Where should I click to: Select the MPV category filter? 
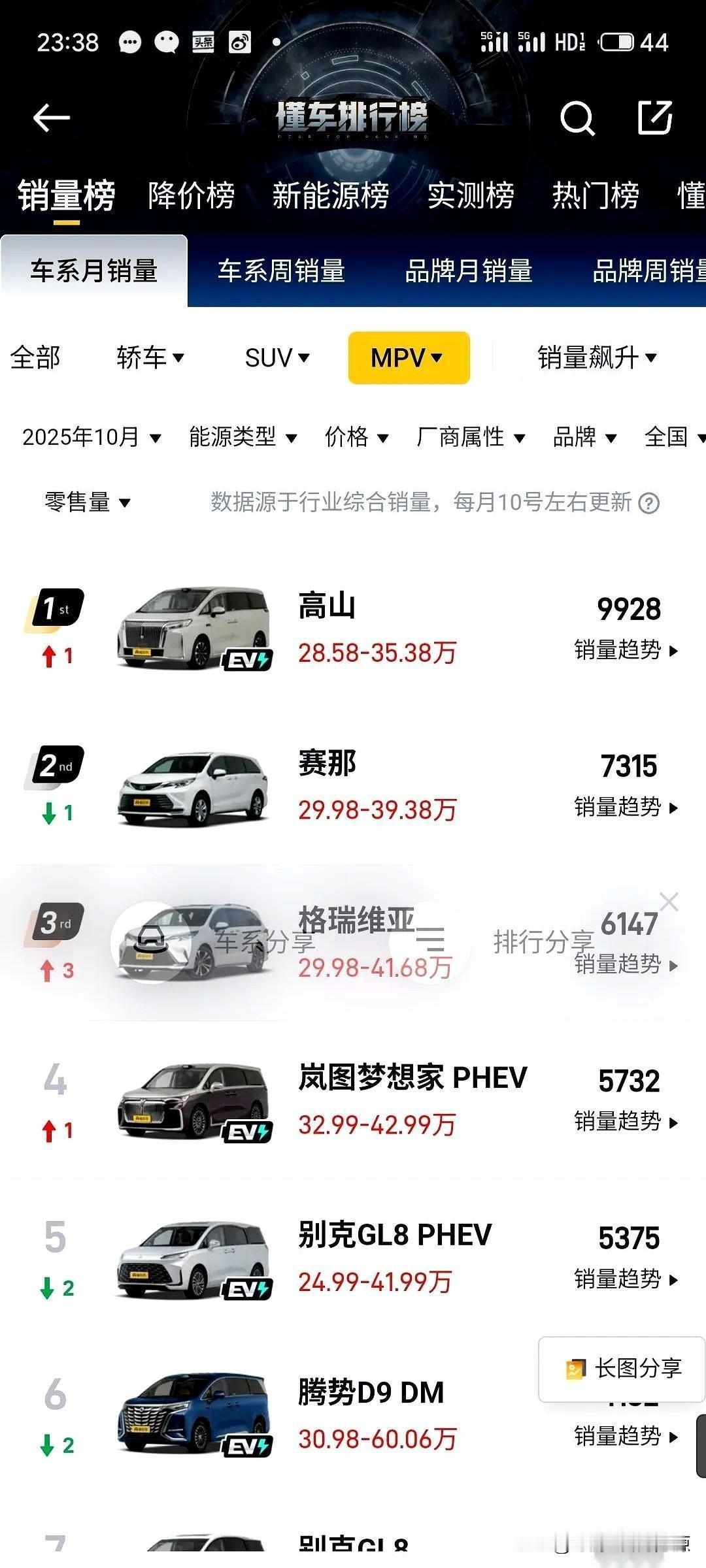coord(408,358)
